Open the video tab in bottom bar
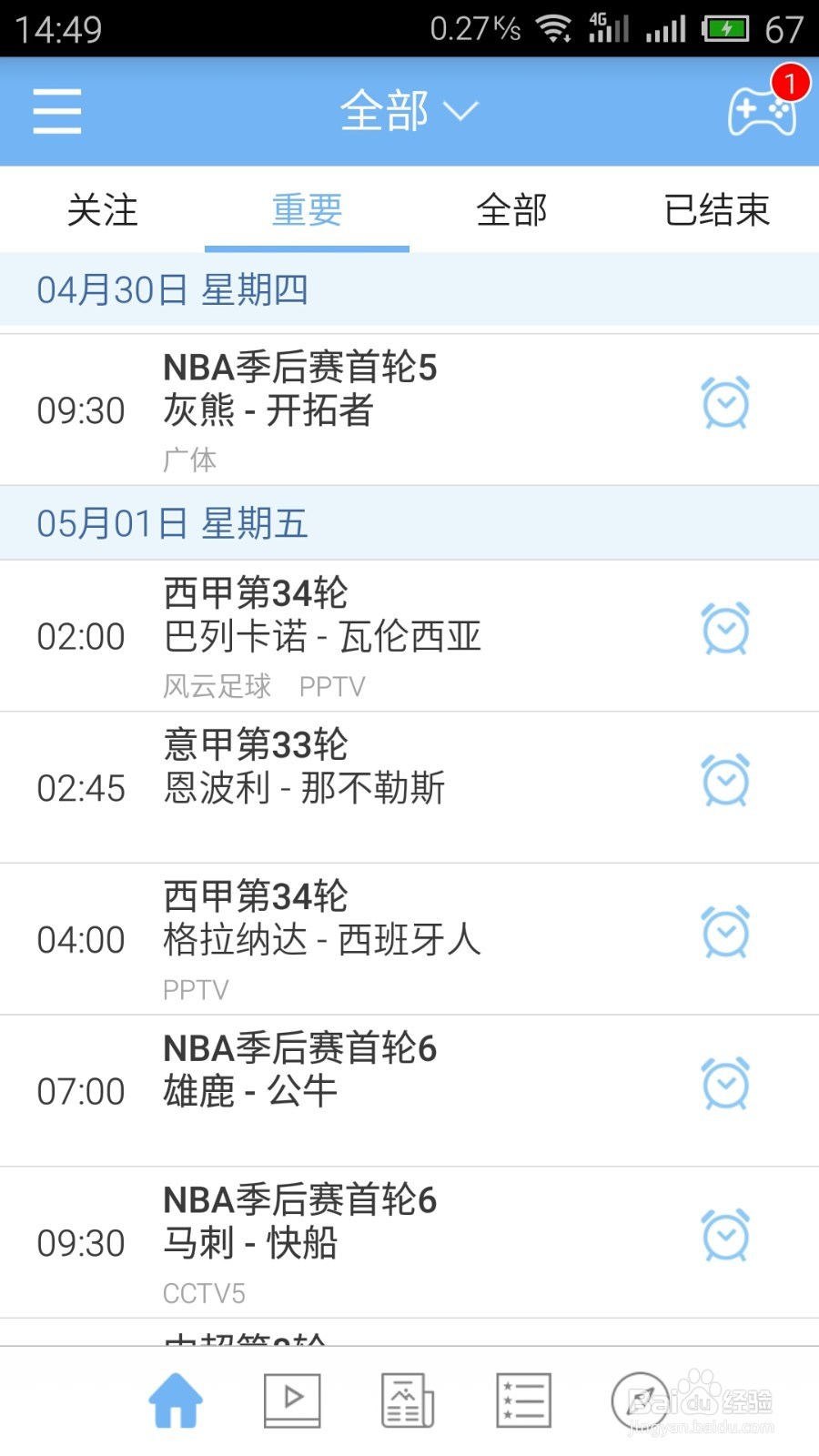819x1456 pixels. pyautogui.click(x=292, y=1400)
